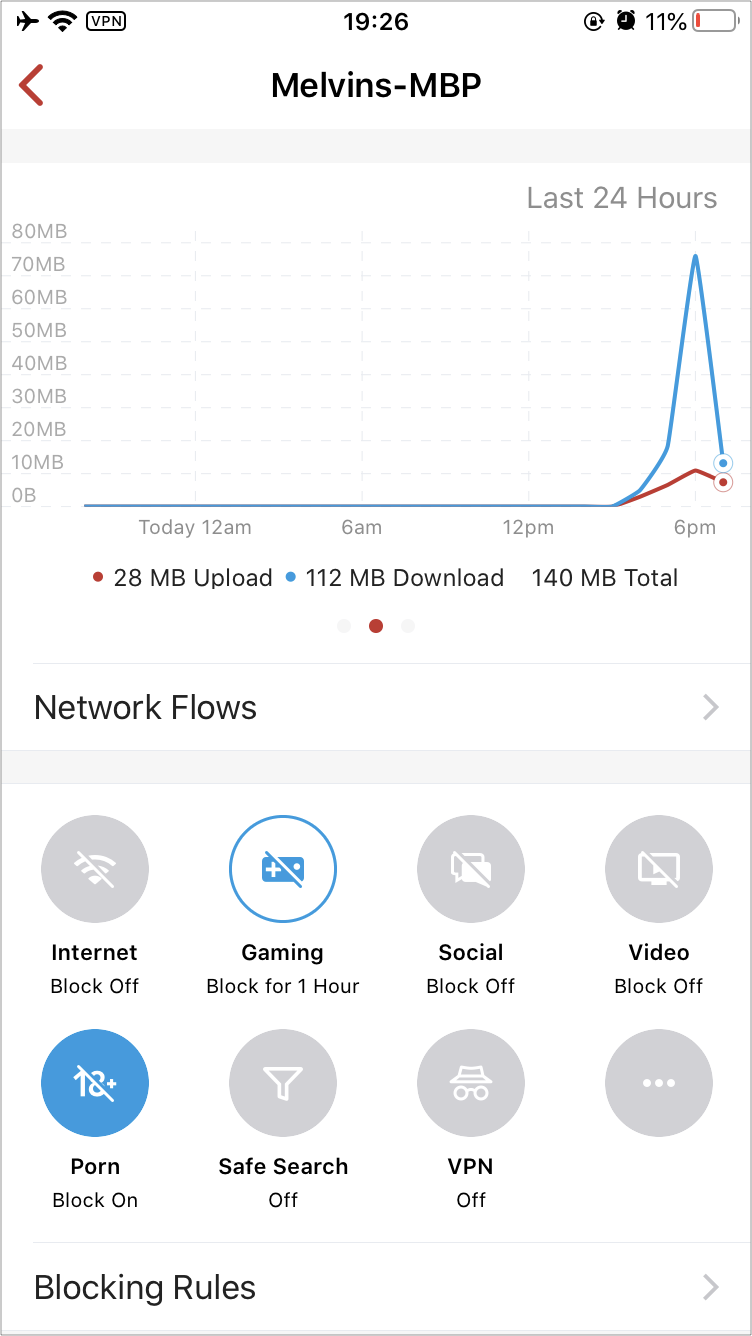The height and width of the screenshot is (1336, 752).
Task: Go back from the Melvins-MBP screen
Action: [x=32, y=85]
